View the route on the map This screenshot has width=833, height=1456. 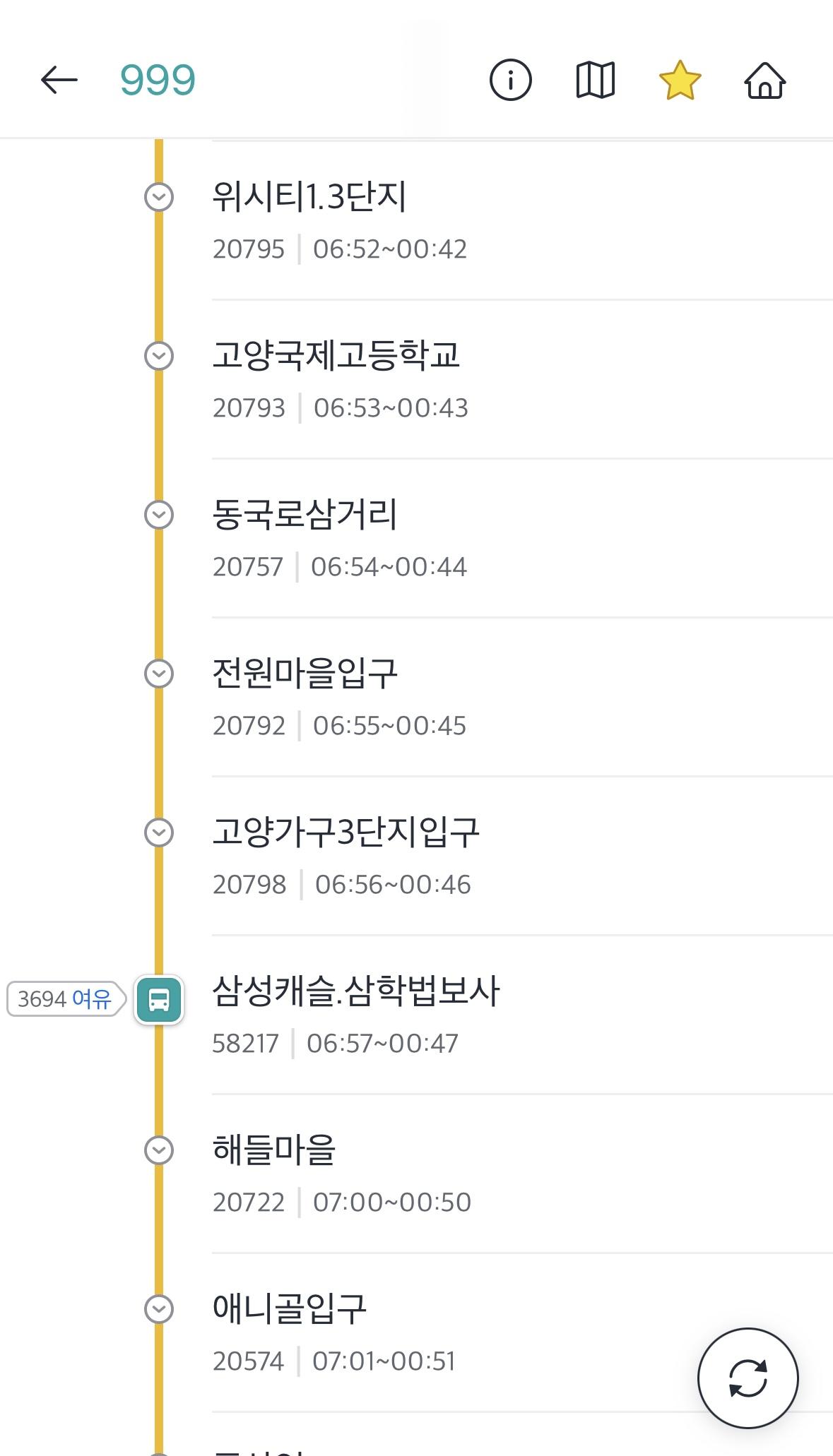tap(596, 80)
